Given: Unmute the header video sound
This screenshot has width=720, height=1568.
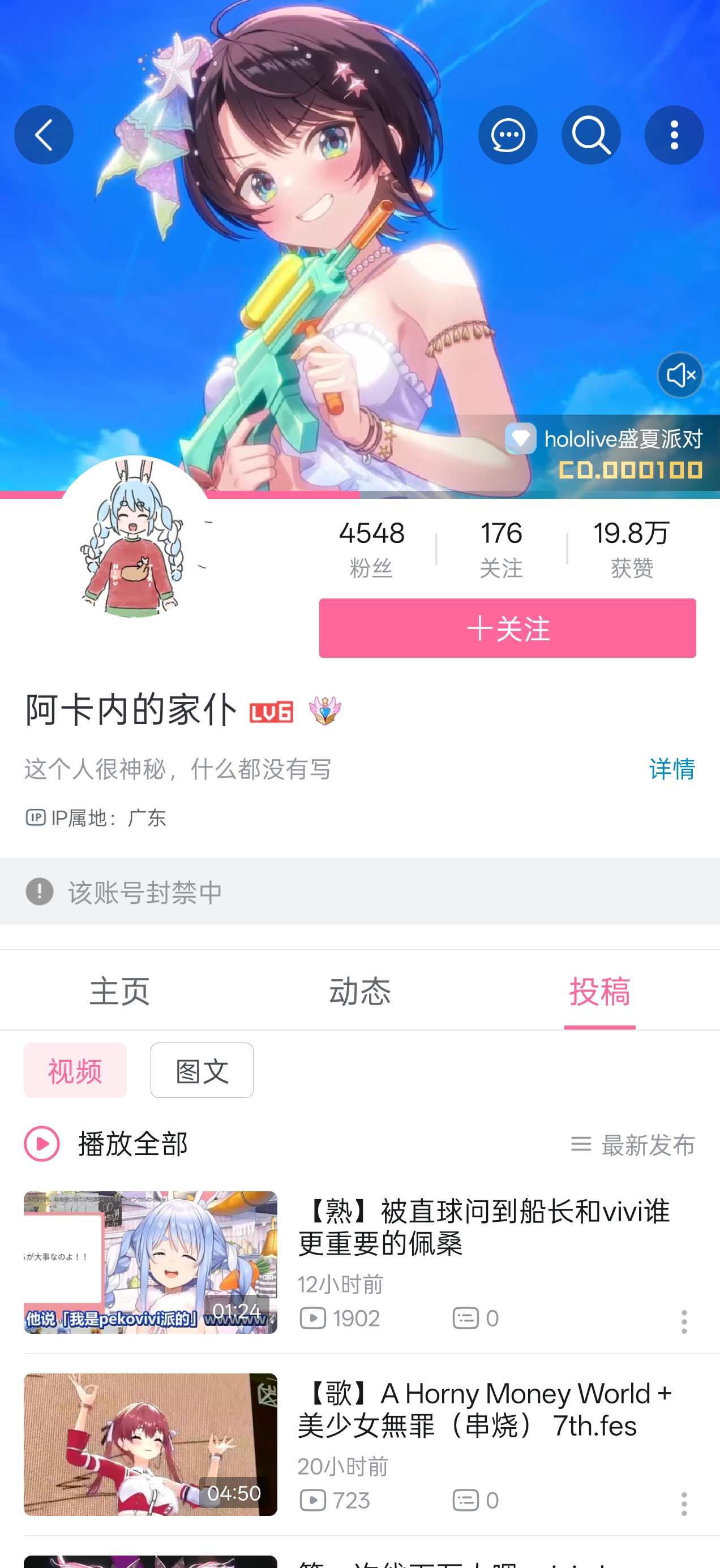Looking at the screenshot, I should tap(680, 375).
